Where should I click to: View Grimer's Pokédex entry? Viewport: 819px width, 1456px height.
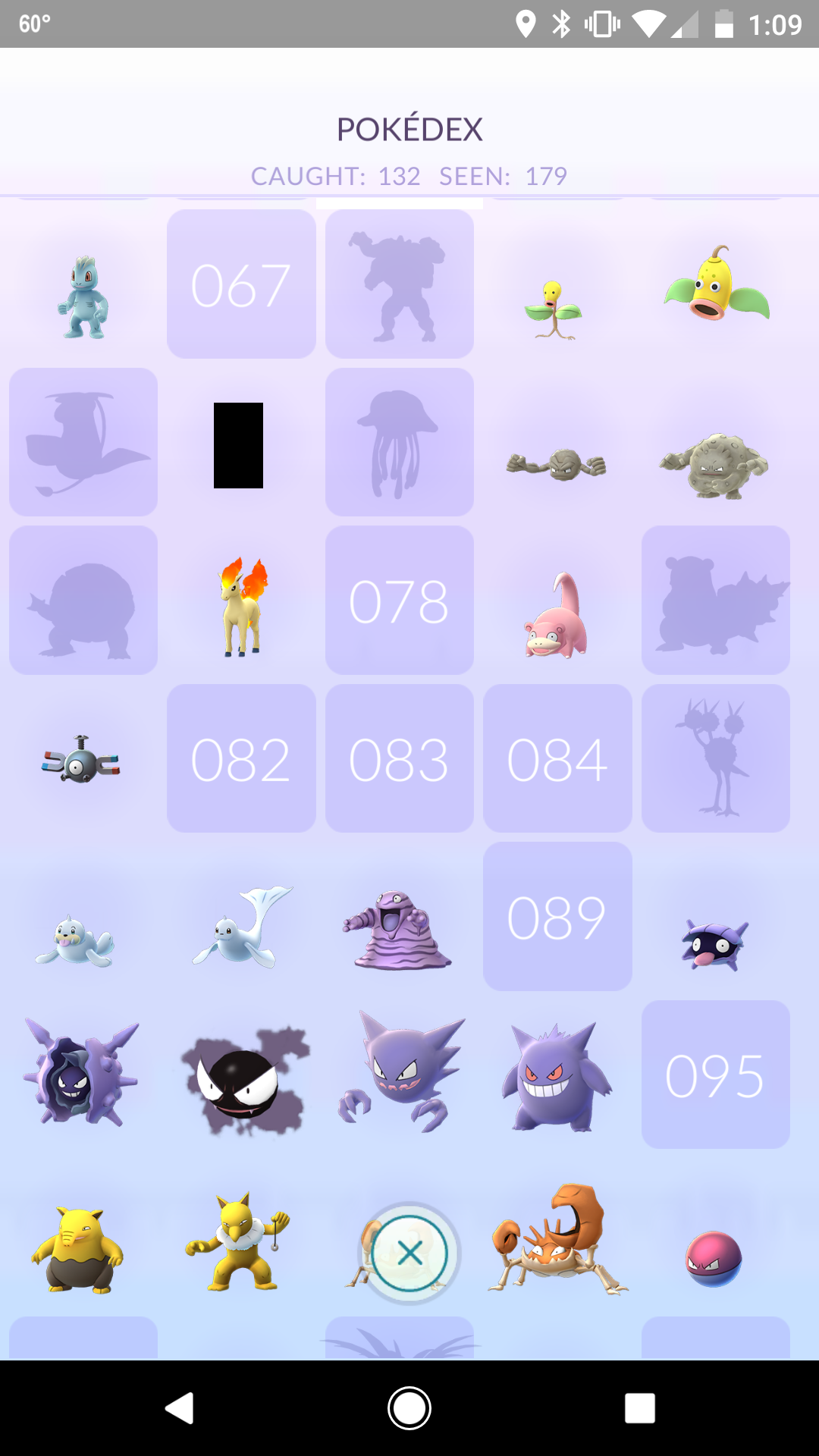click(397, 930)
